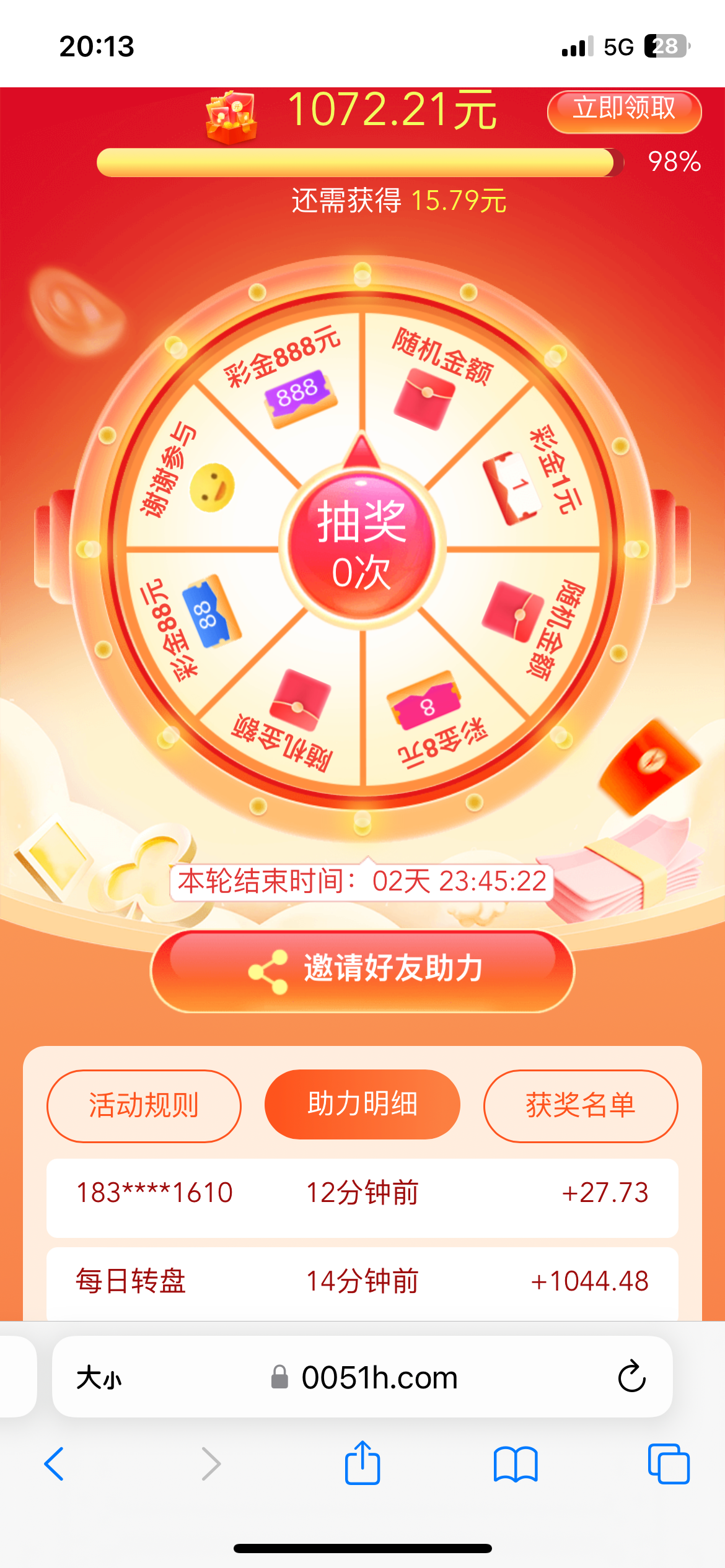The height and width of the screenshot is (1568, 725).
Task: Tap 邀请好友助力 to invite friends
Action: click(362, 970)
